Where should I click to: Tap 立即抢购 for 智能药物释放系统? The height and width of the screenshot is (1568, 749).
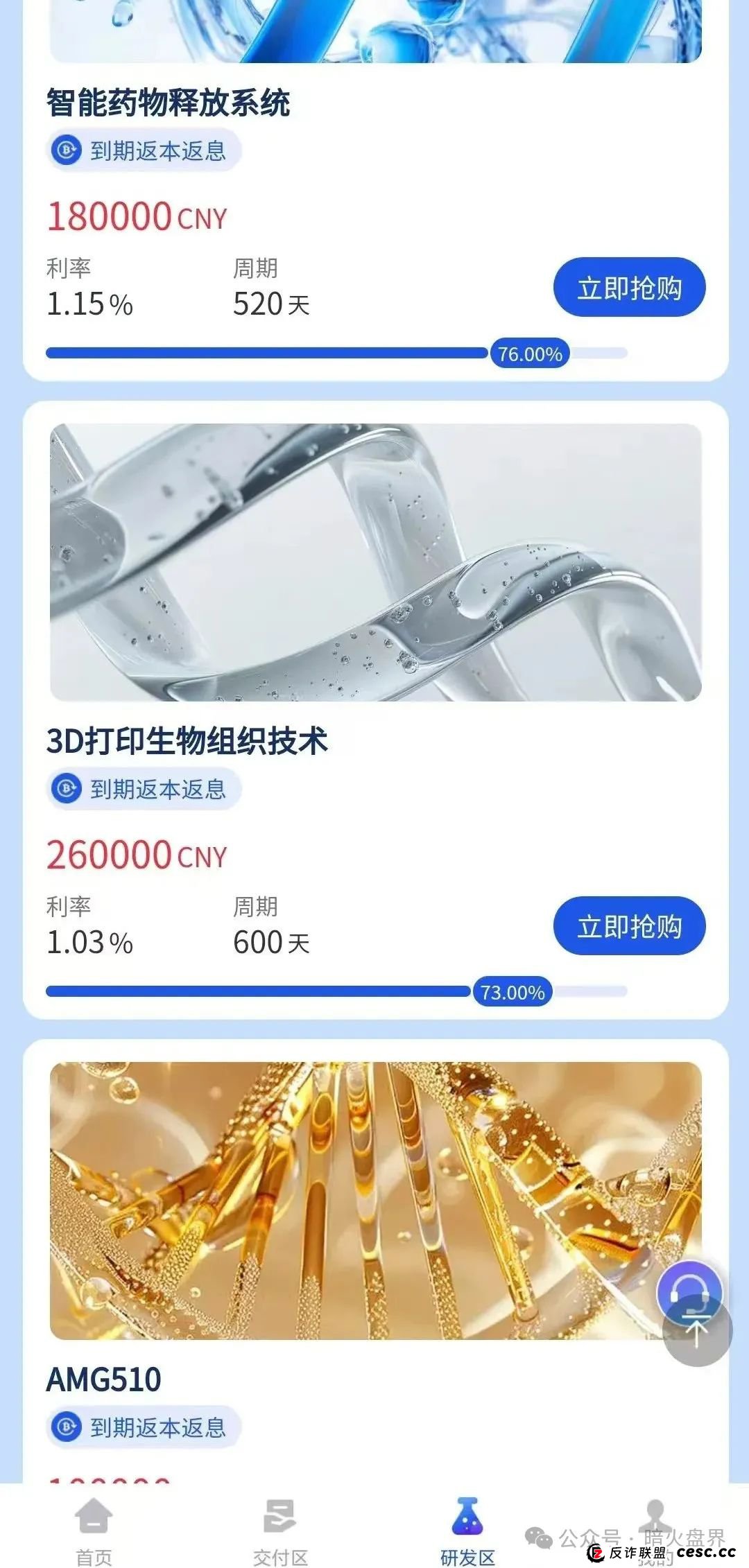[x=629, y=288]
